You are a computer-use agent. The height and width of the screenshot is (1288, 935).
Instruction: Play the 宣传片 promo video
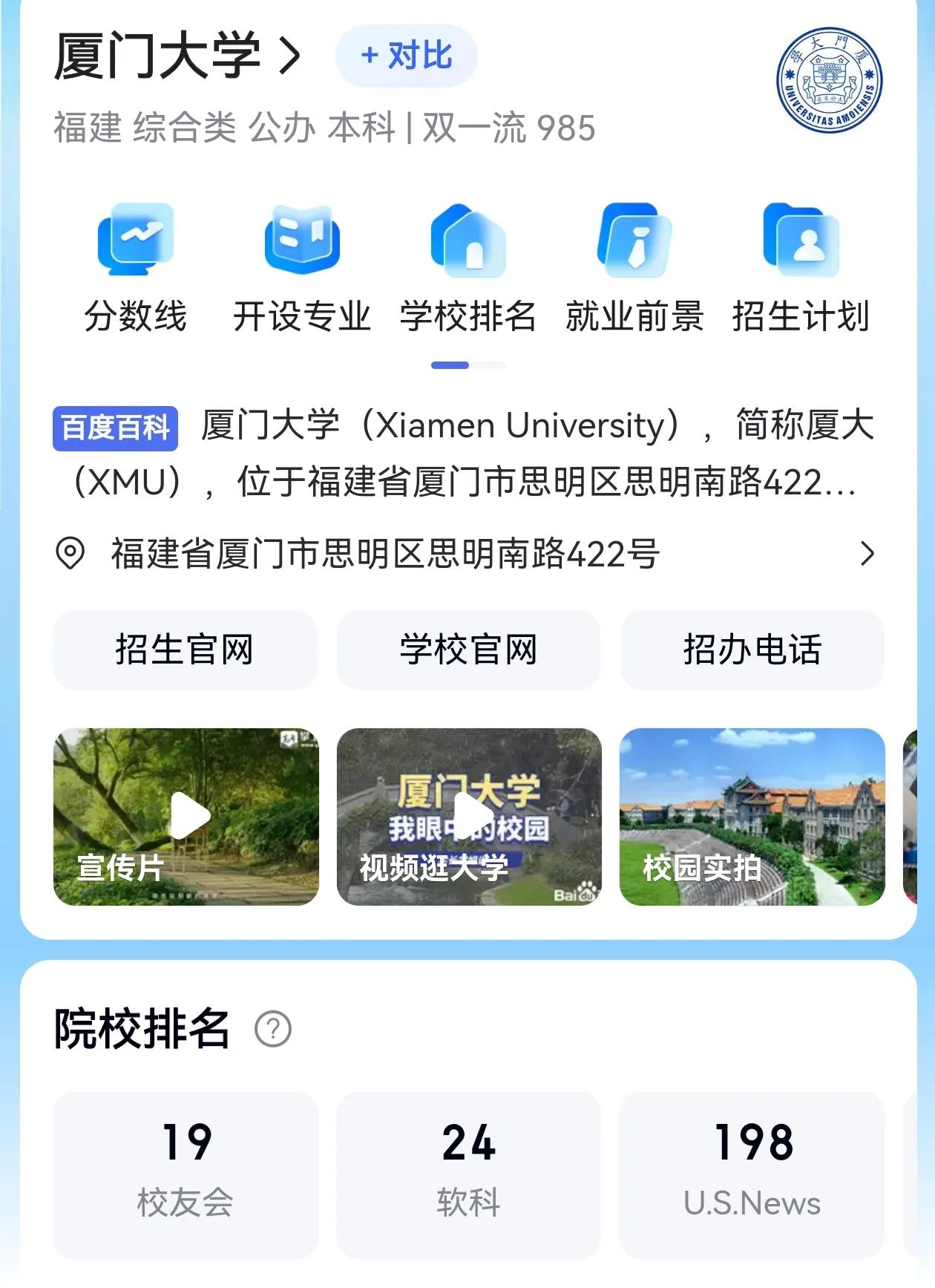click(x=186, y=817)
